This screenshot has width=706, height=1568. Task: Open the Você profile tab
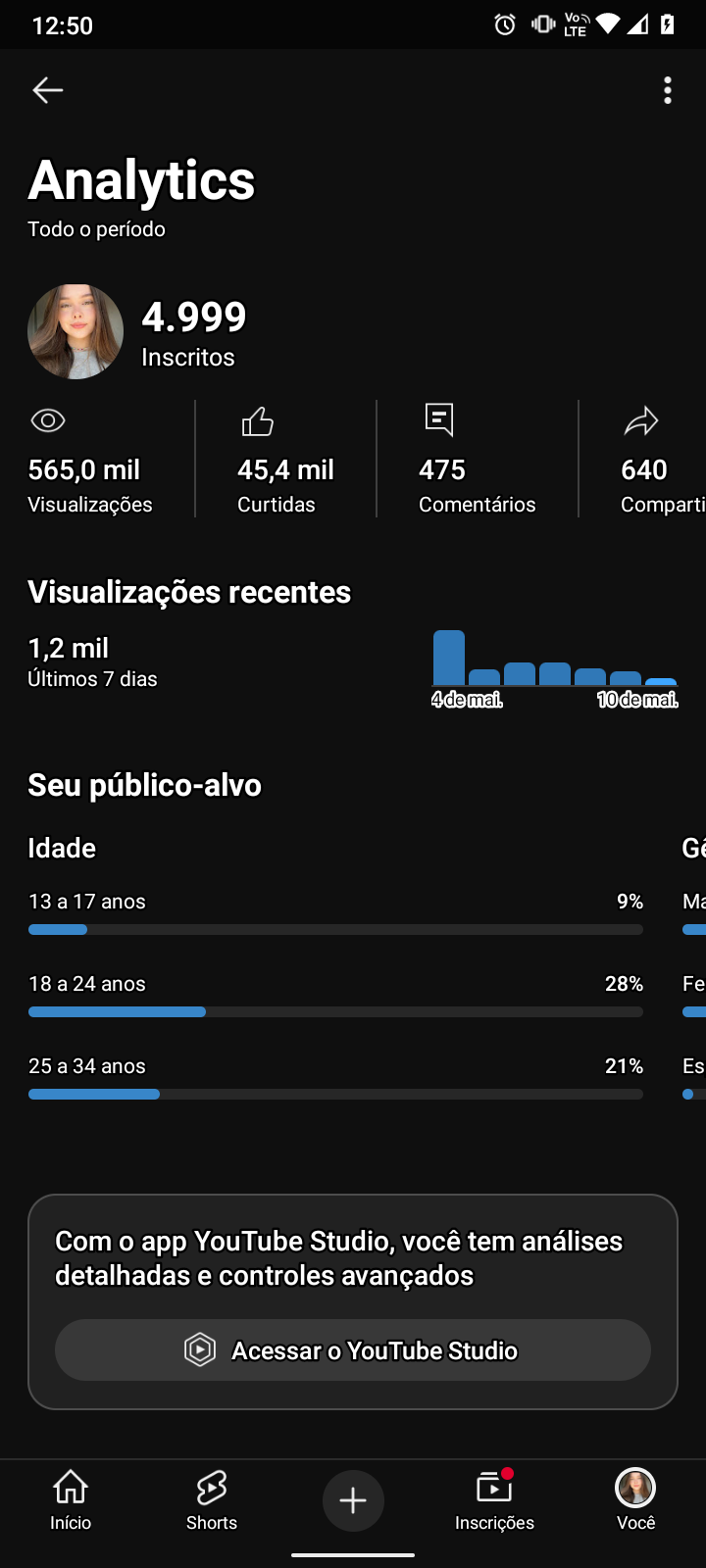635,1500
